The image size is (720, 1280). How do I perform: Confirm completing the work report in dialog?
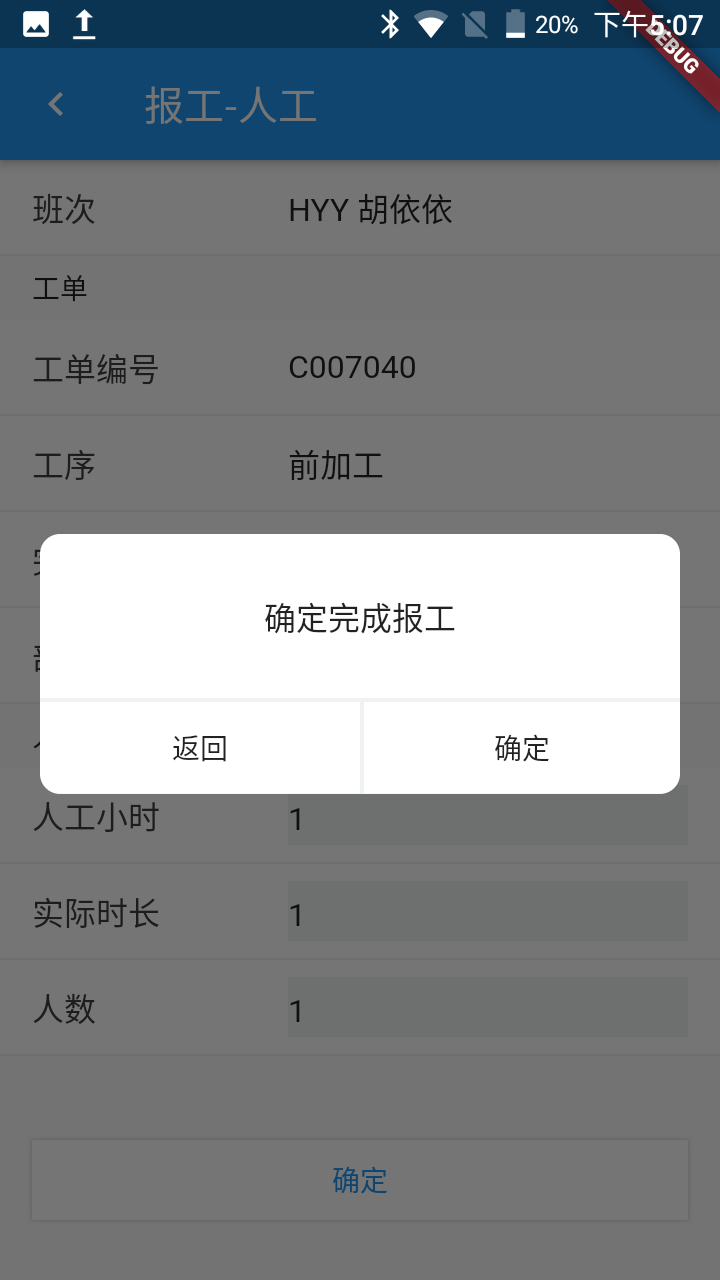click(521, 748)
